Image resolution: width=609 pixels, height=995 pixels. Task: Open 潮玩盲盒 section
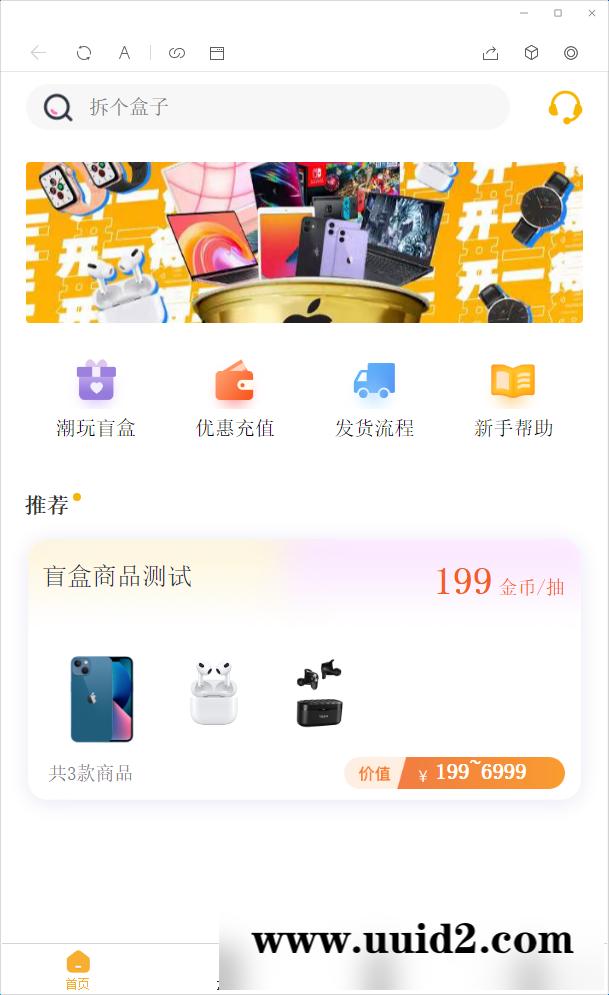(x=96, y=400)
